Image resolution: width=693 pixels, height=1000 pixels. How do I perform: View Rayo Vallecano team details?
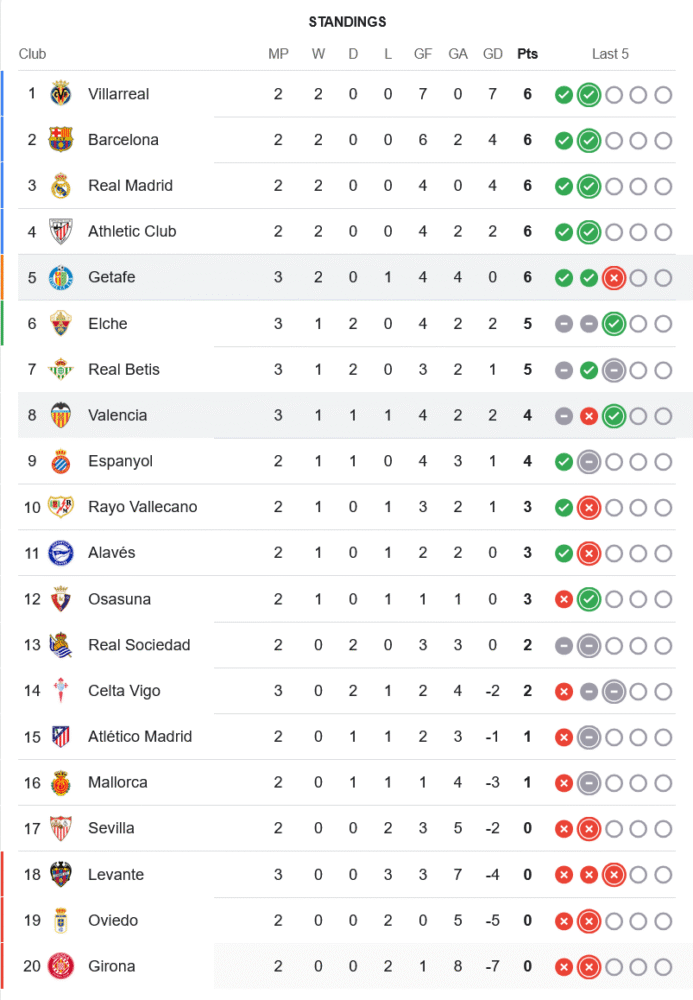(142, 507)
